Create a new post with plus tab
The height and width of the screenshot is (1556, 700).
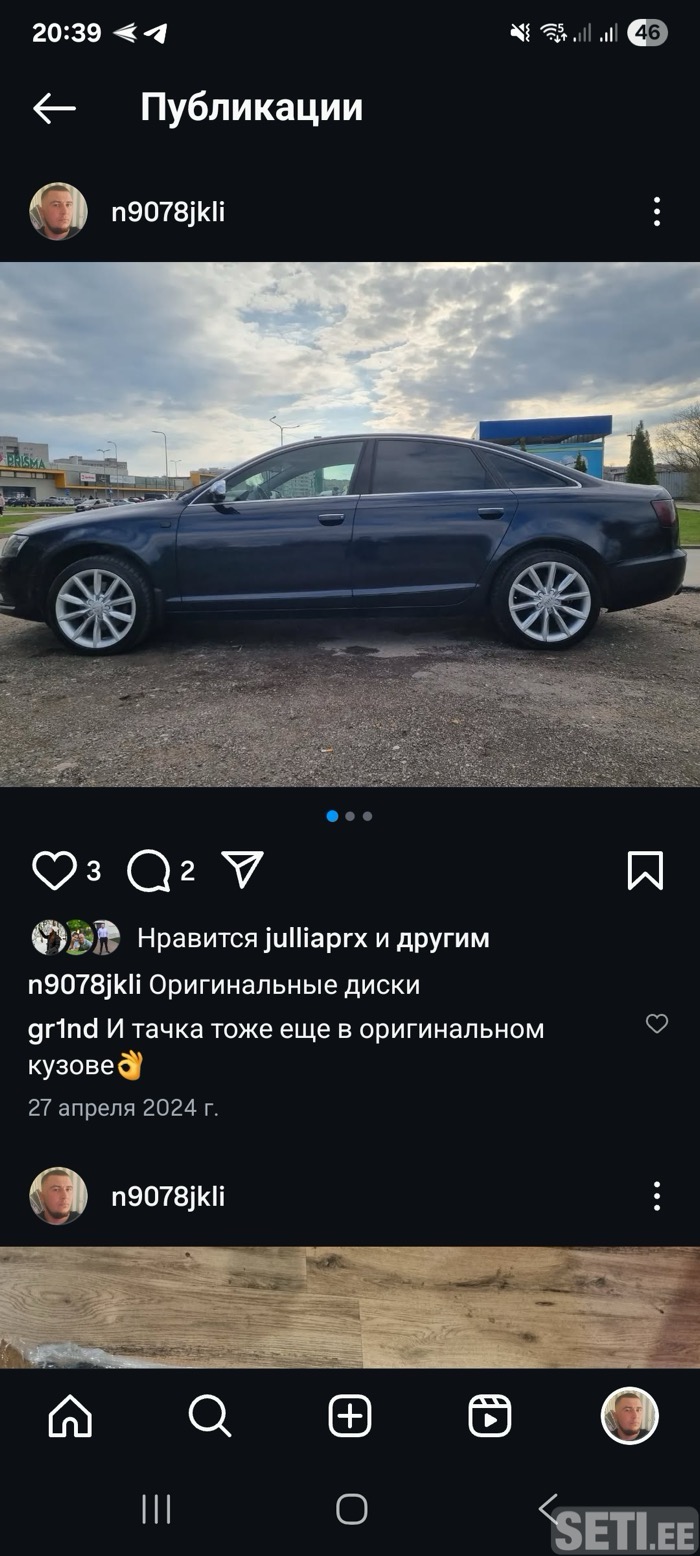pos(350,1416)
